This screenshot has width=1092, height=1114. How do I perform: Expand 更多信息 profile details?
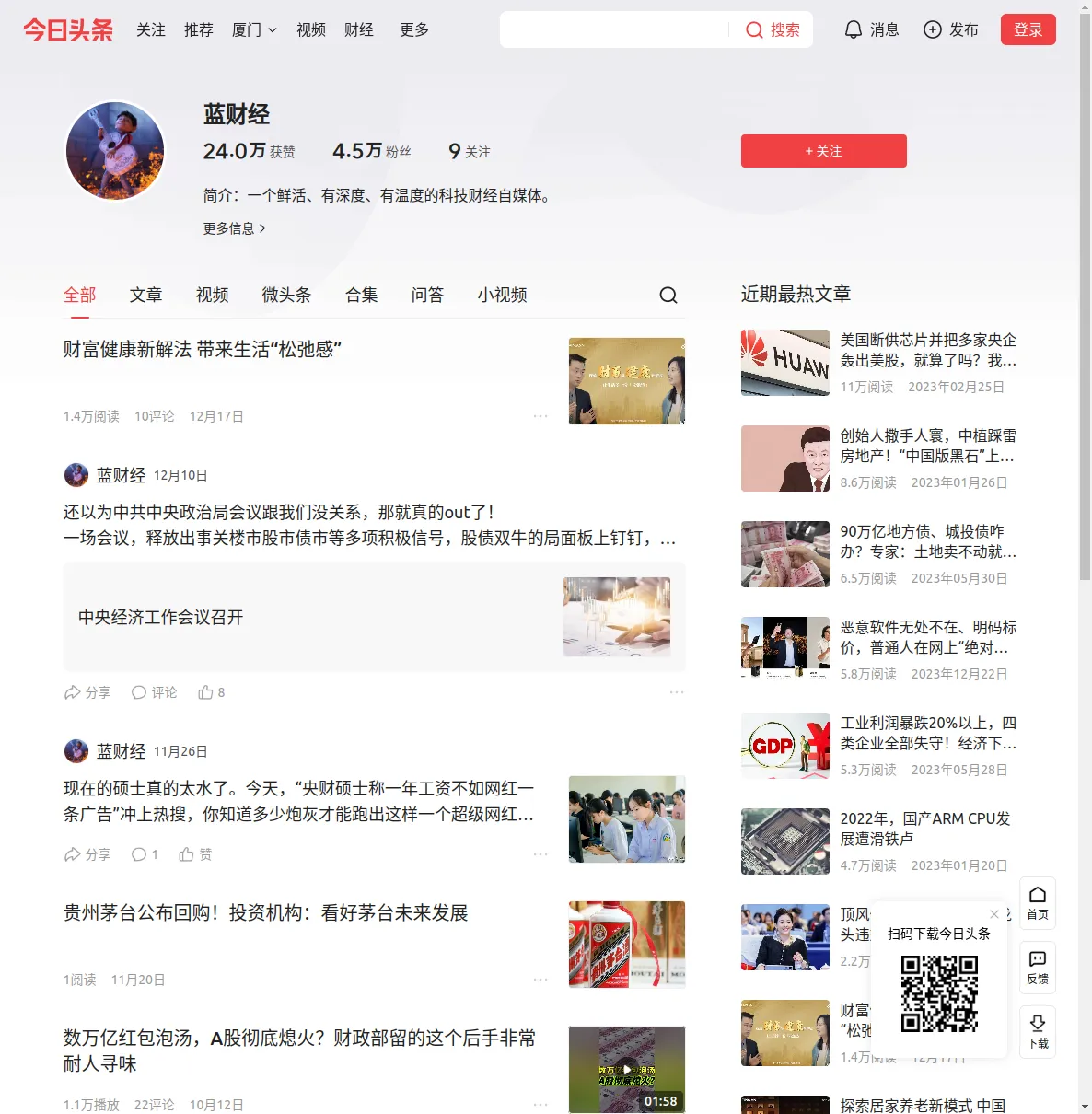(234, 228)
